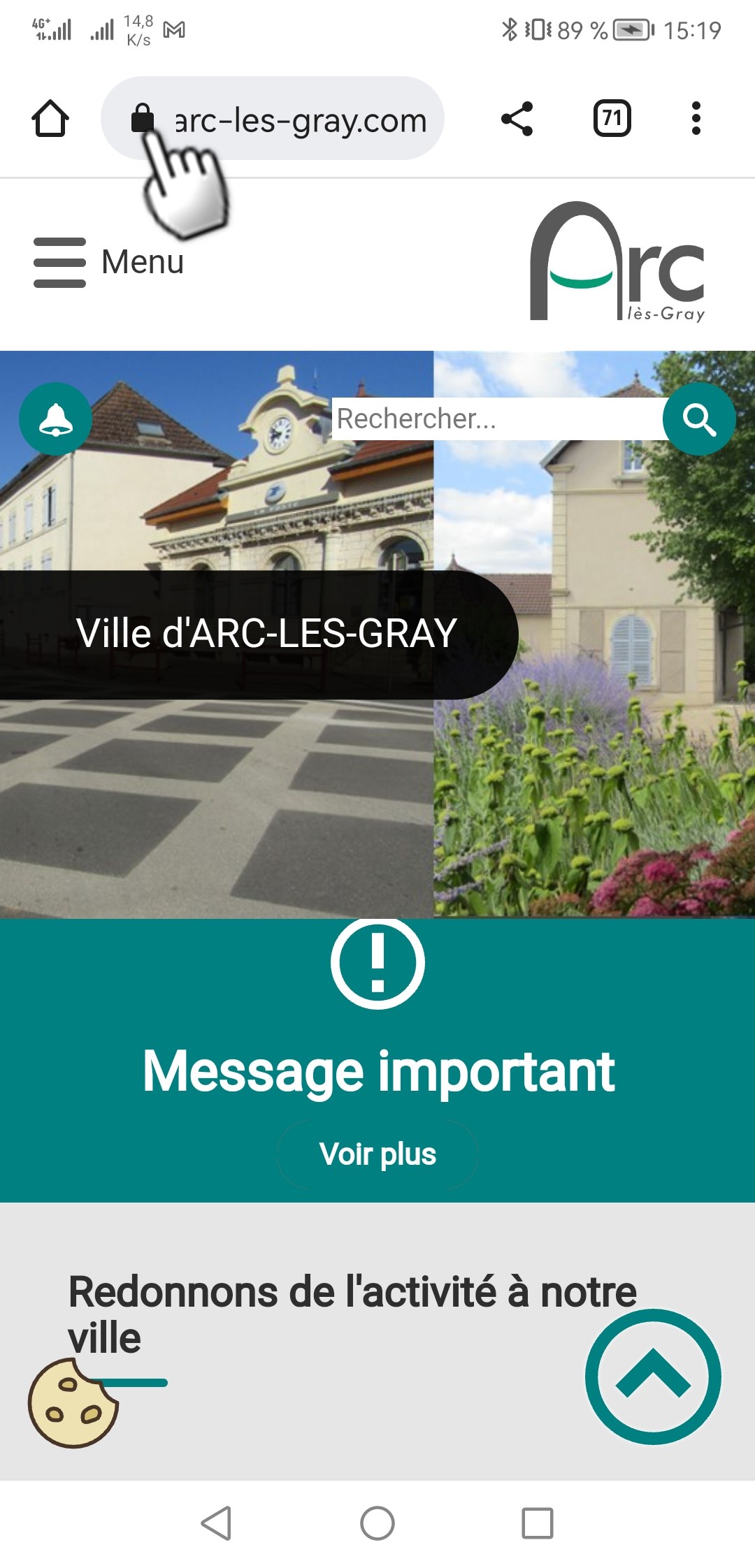Tap Voir plus under Message important
Image resolution: width=755 pixels, height=1568 pixels.
pos(377,1154)
